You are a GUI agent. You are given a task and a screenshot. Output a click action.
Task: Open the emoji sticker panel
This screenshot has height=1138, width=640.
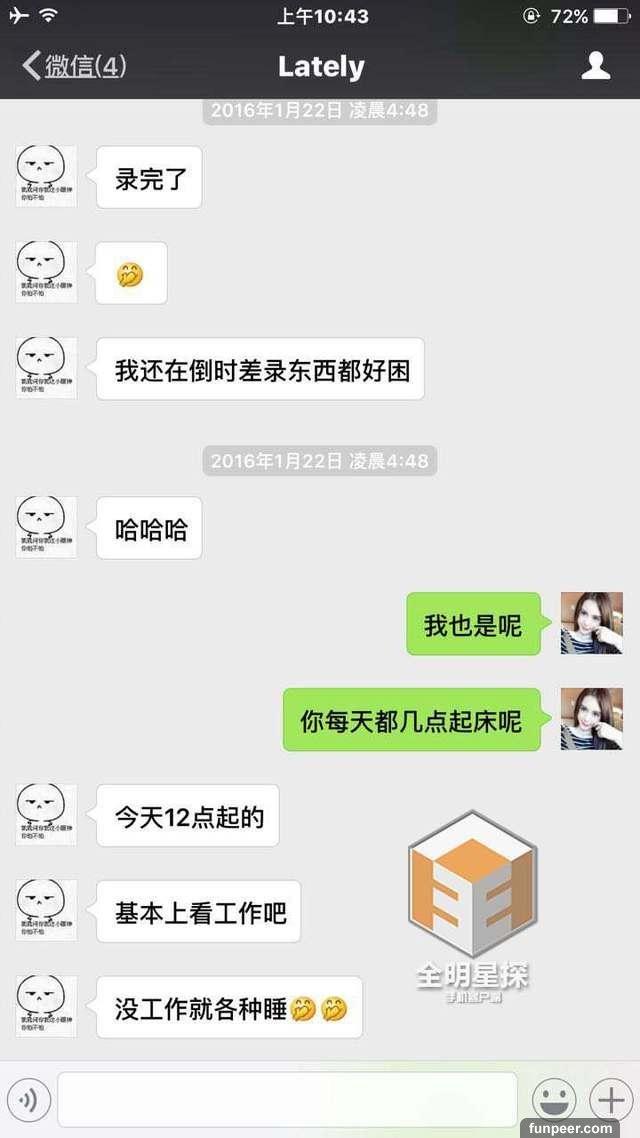[554, 1100]
